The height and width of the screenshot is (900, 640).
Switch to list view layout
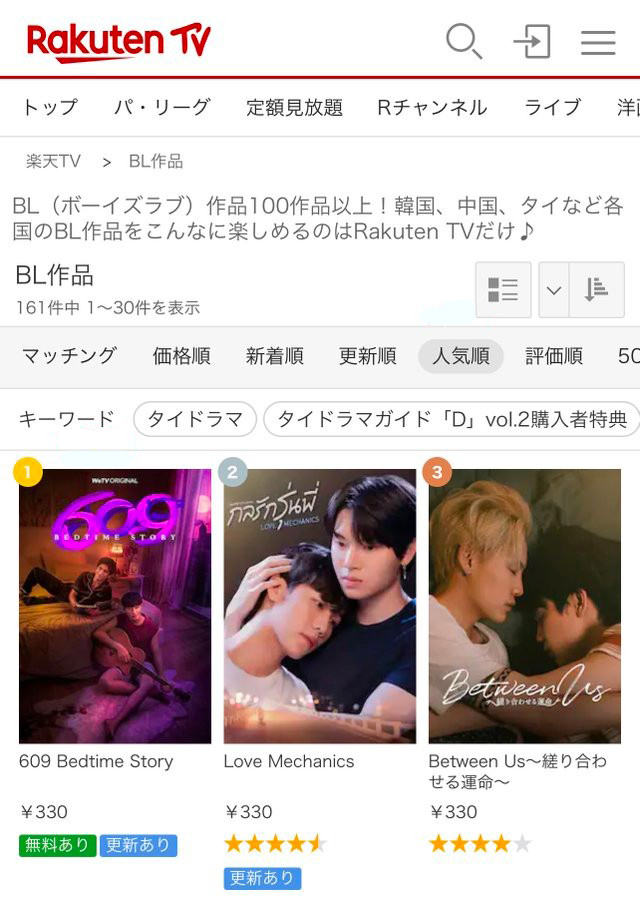pos(503,290)
